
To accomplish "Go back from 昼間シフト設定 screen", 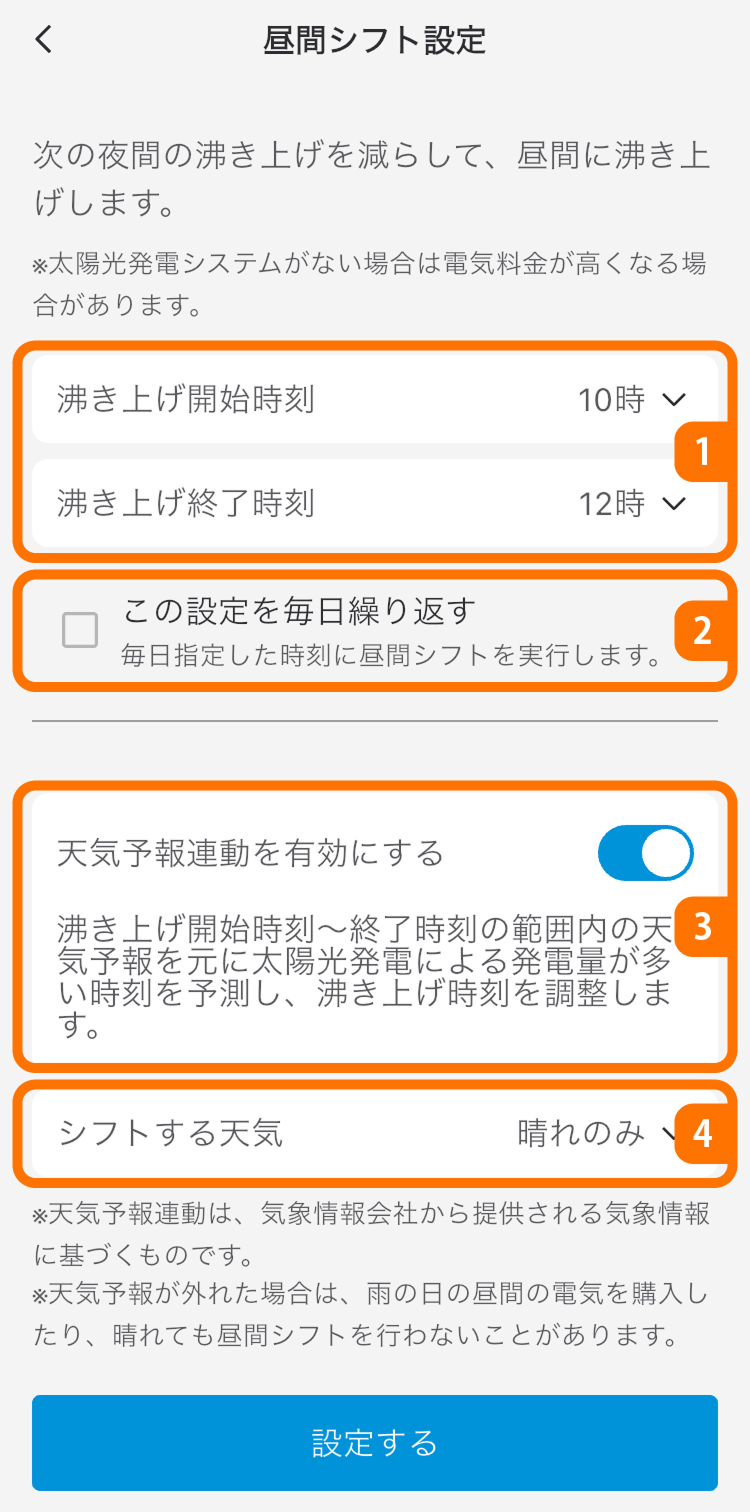I will coord(43,40).
